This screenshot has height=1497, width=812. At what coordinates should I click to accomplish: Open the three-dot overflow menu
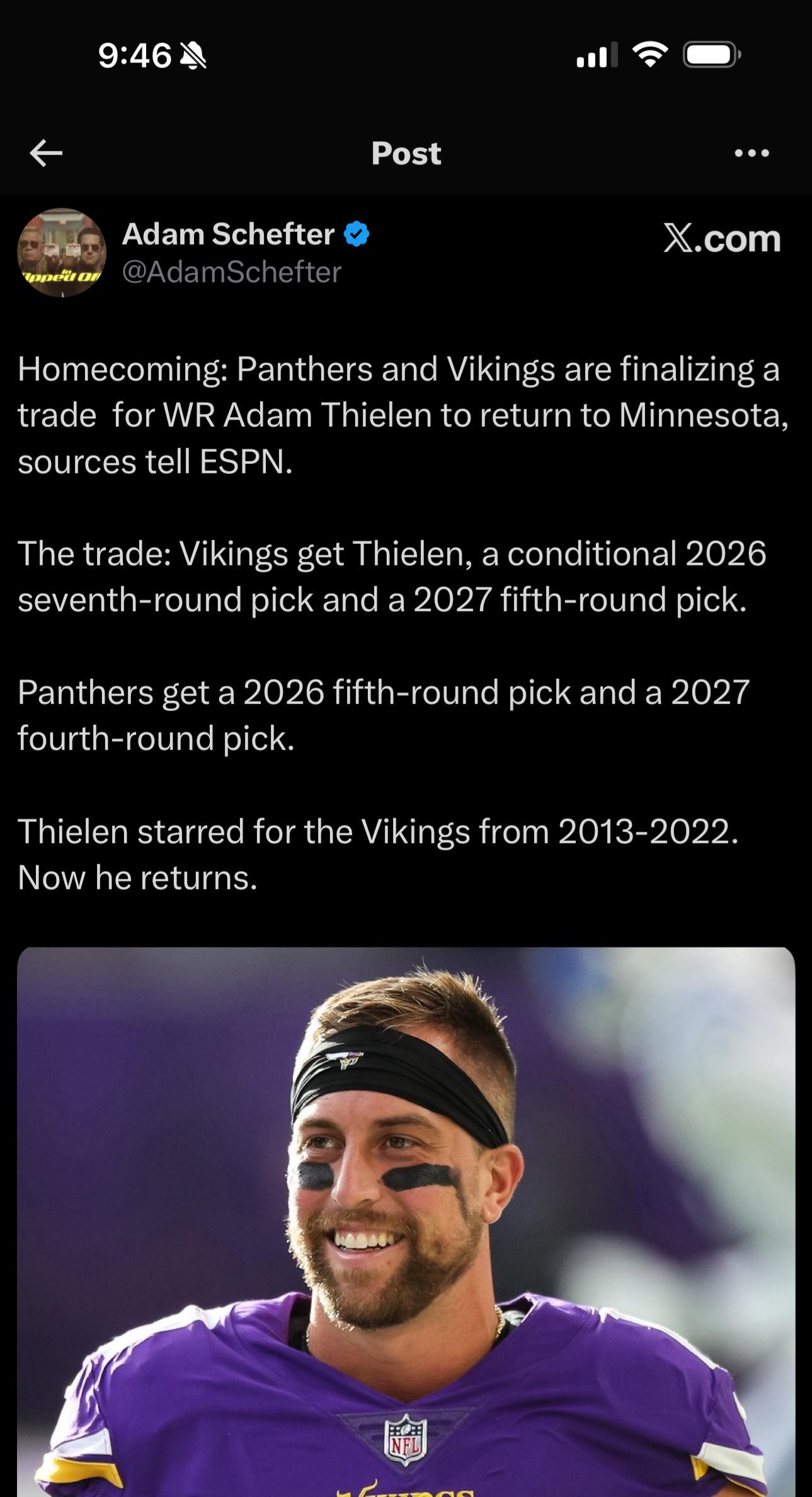tap(752, 153)
